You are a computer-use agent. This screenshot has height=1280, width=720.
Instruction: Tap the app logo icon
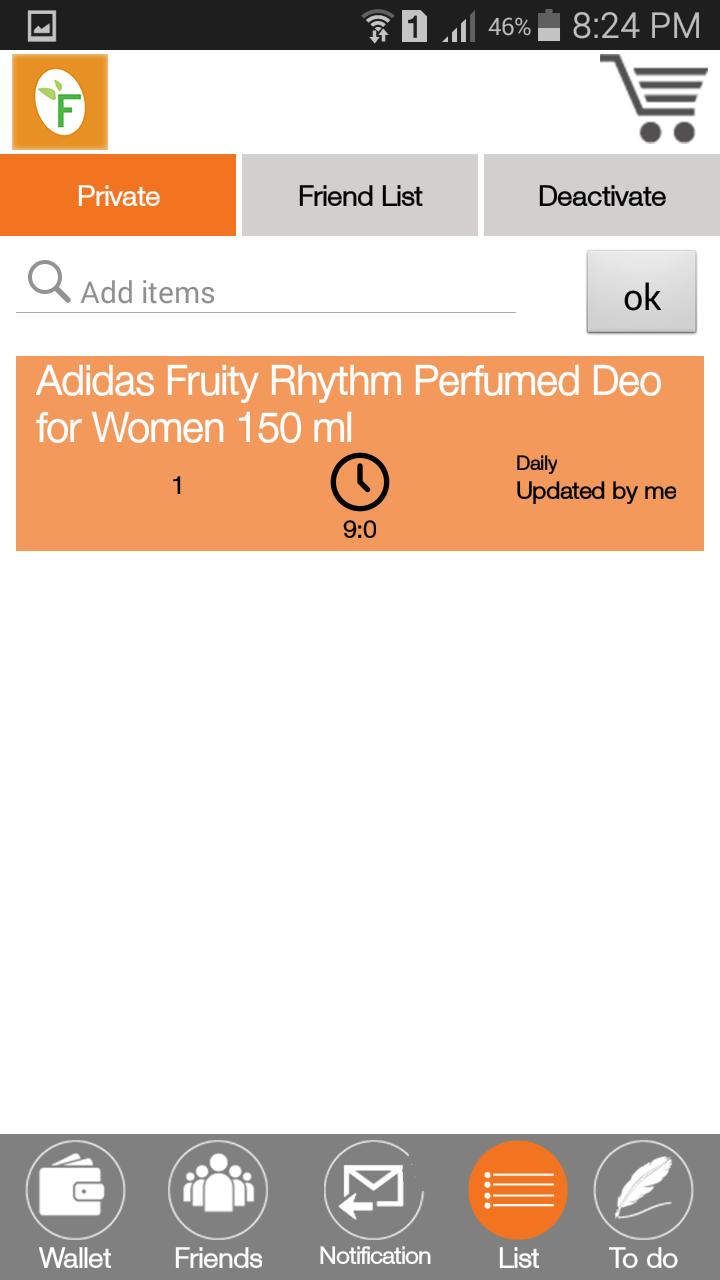click(60, 102)
